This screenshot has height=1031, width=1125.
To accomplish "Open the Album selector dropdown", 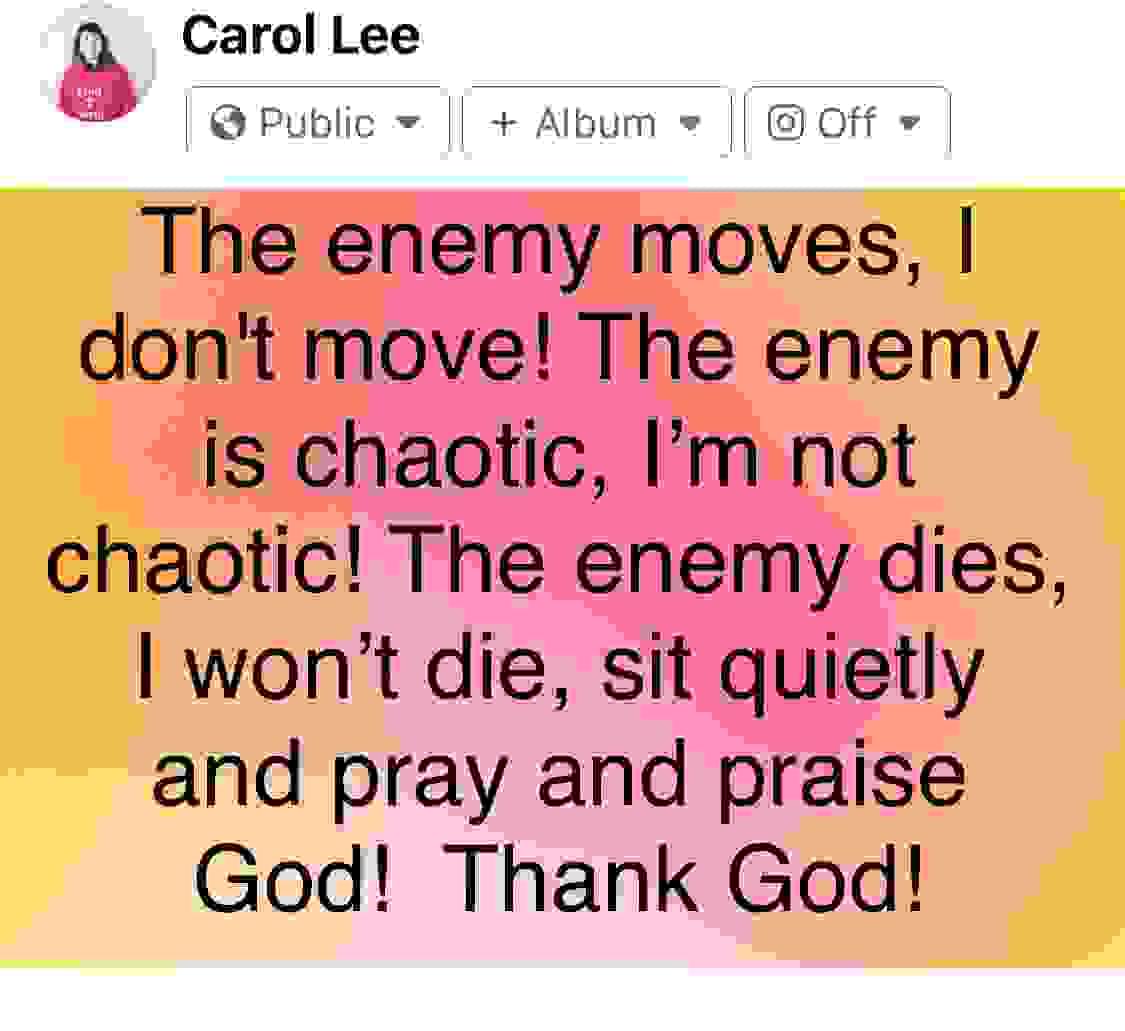I will [596, 123].
